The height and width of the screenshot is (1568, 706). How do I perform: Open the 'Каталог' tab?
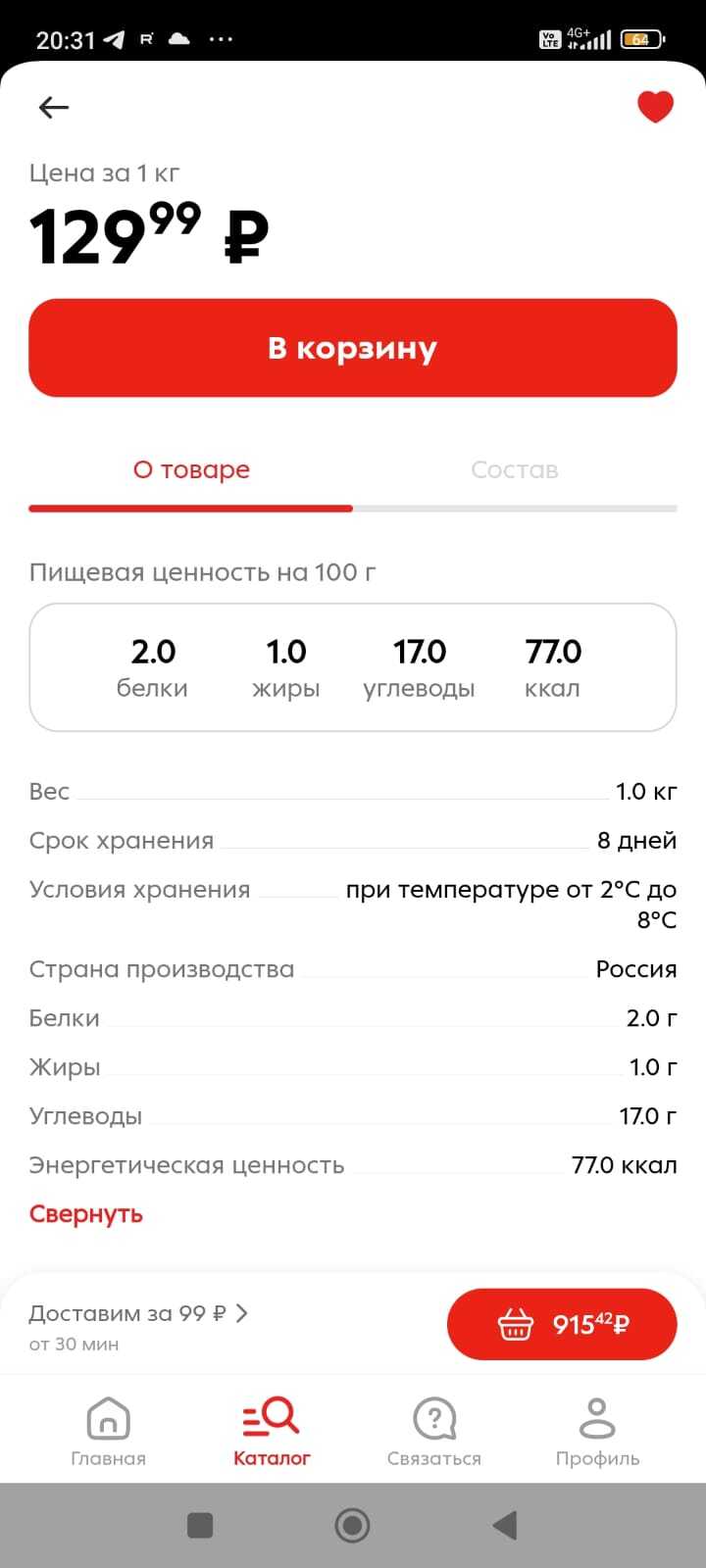[x=272, y=1431]
